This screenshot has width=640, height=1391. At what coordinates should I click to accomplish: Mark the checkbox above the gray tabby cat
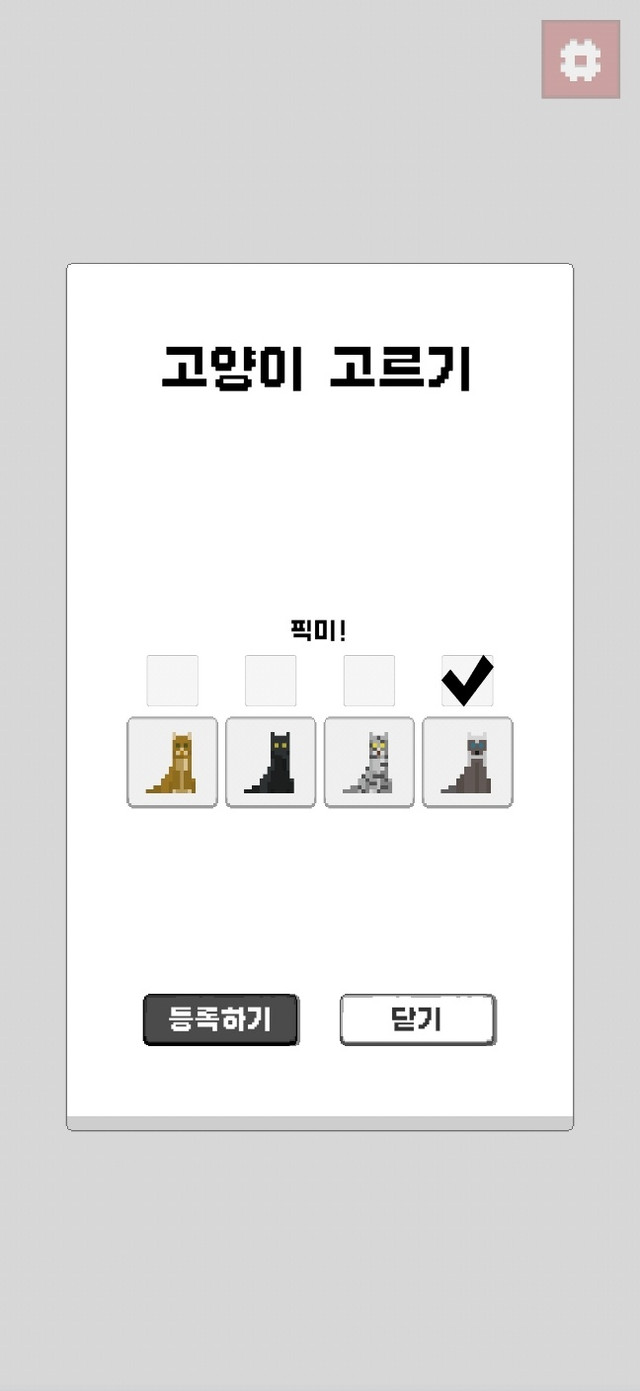point(369,680)
